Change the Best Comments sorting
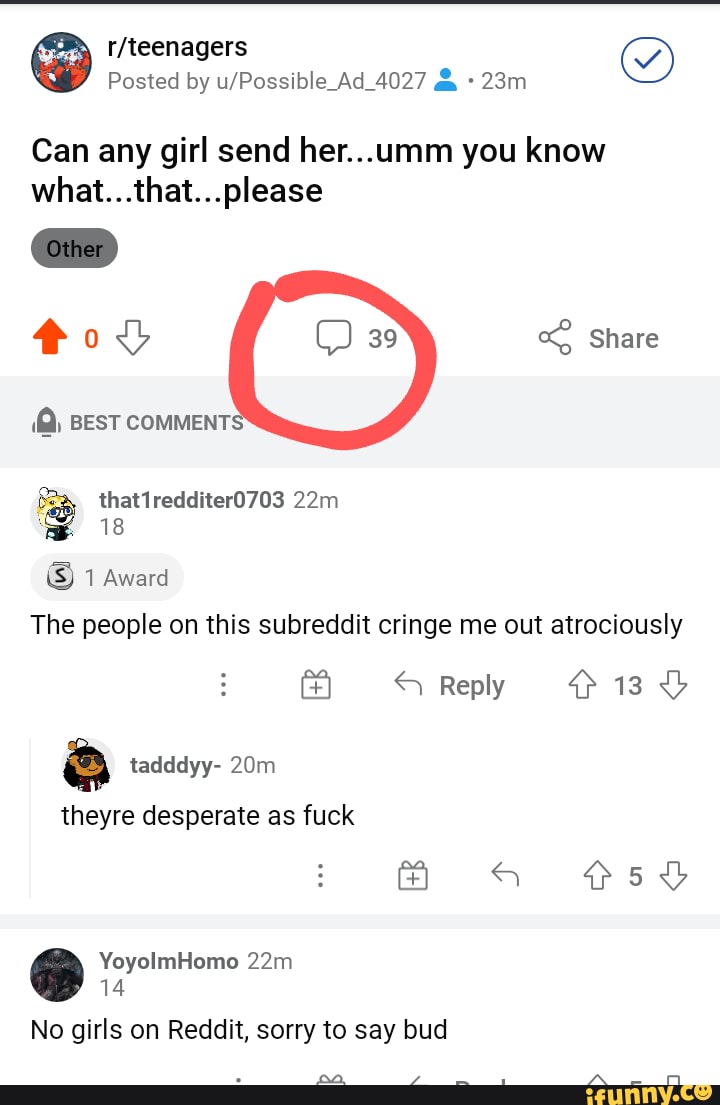Viewport: 720px width, 1105px height. [x=140, y=423]
